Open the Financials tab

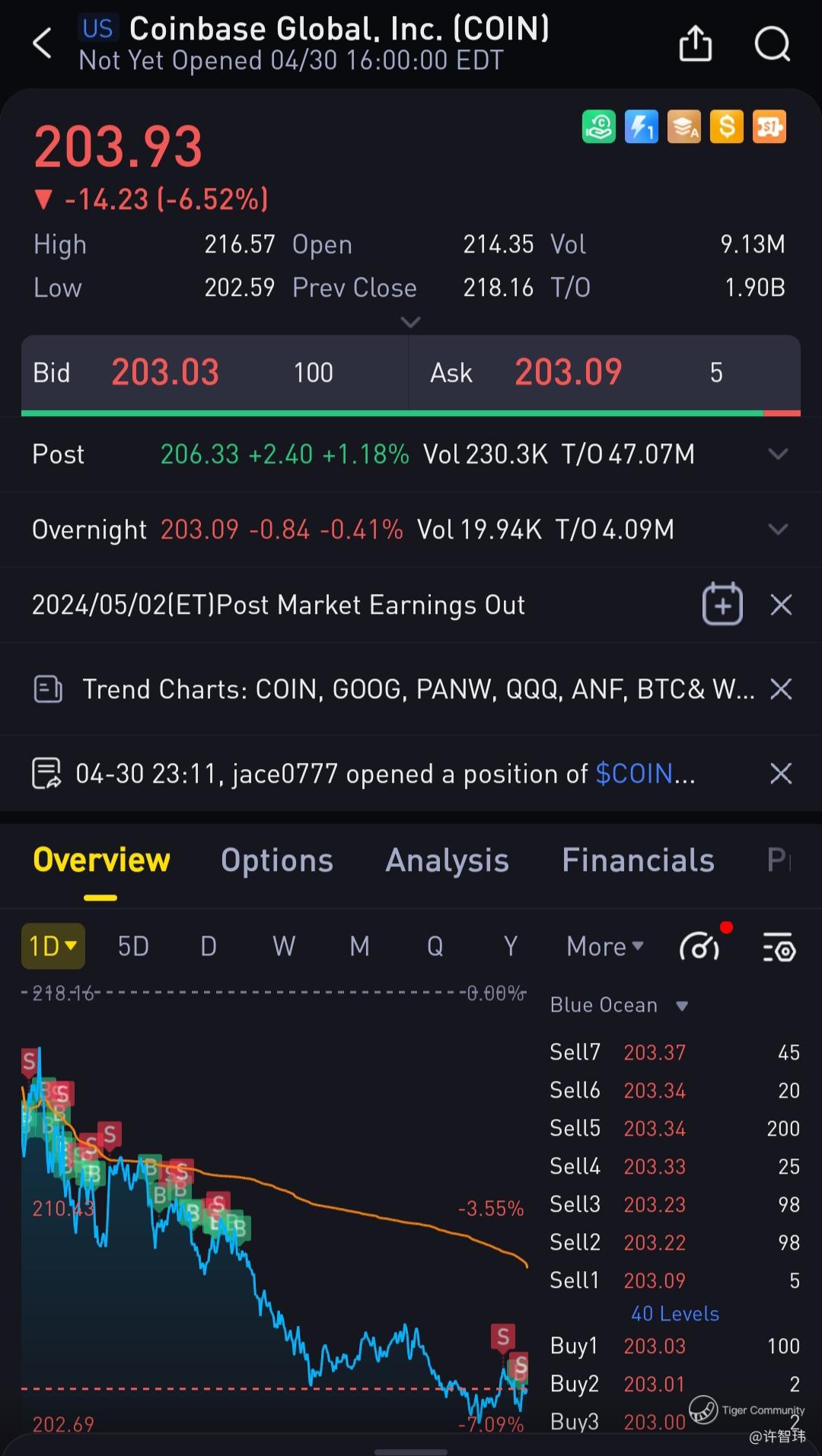638,860
